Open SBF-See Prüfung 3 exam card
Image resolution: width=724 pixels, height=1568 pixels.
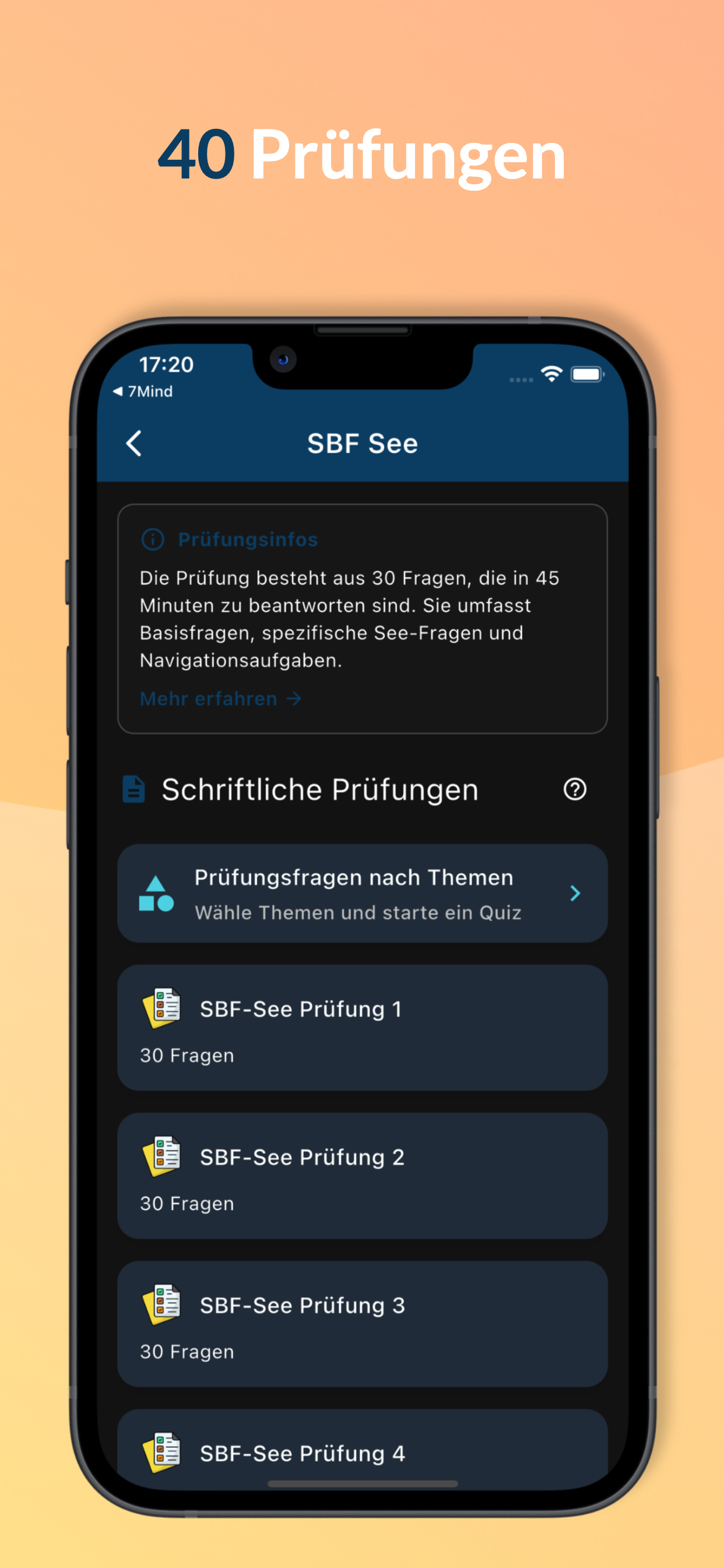point(361,1325)
